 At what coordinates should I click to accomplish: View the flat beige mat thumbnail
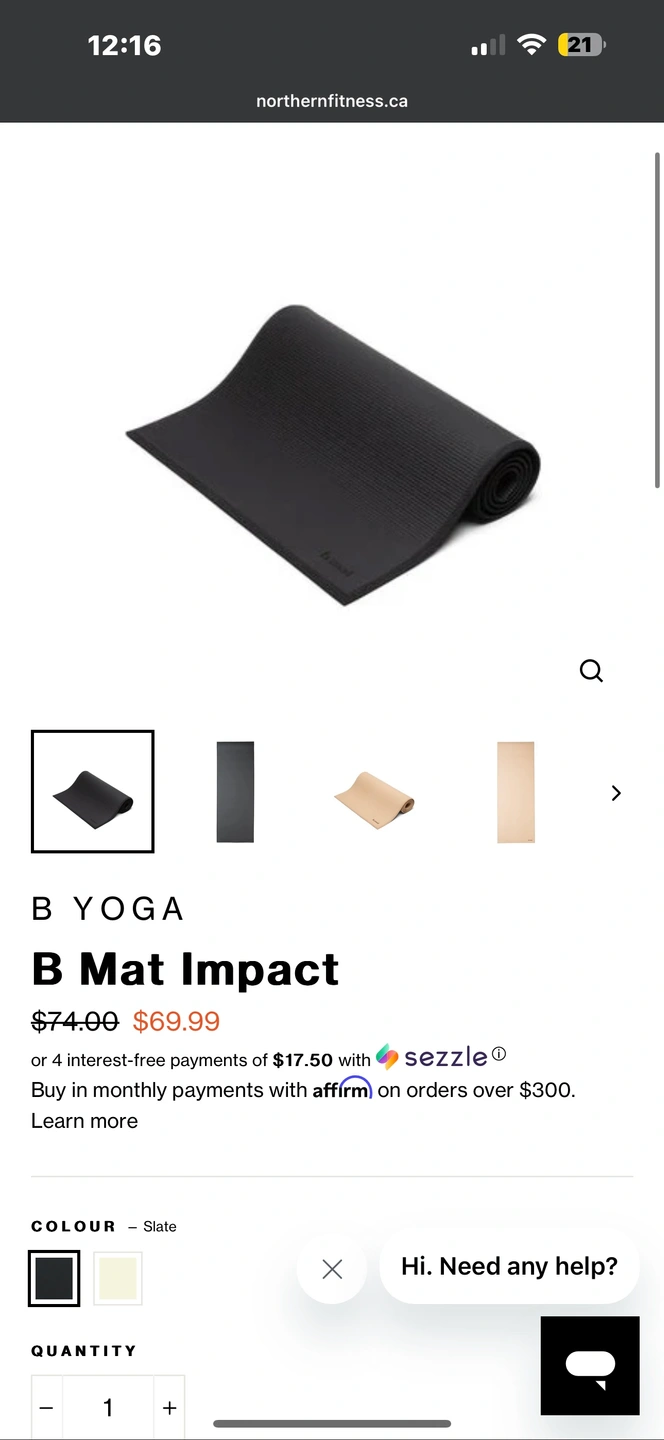516,792
